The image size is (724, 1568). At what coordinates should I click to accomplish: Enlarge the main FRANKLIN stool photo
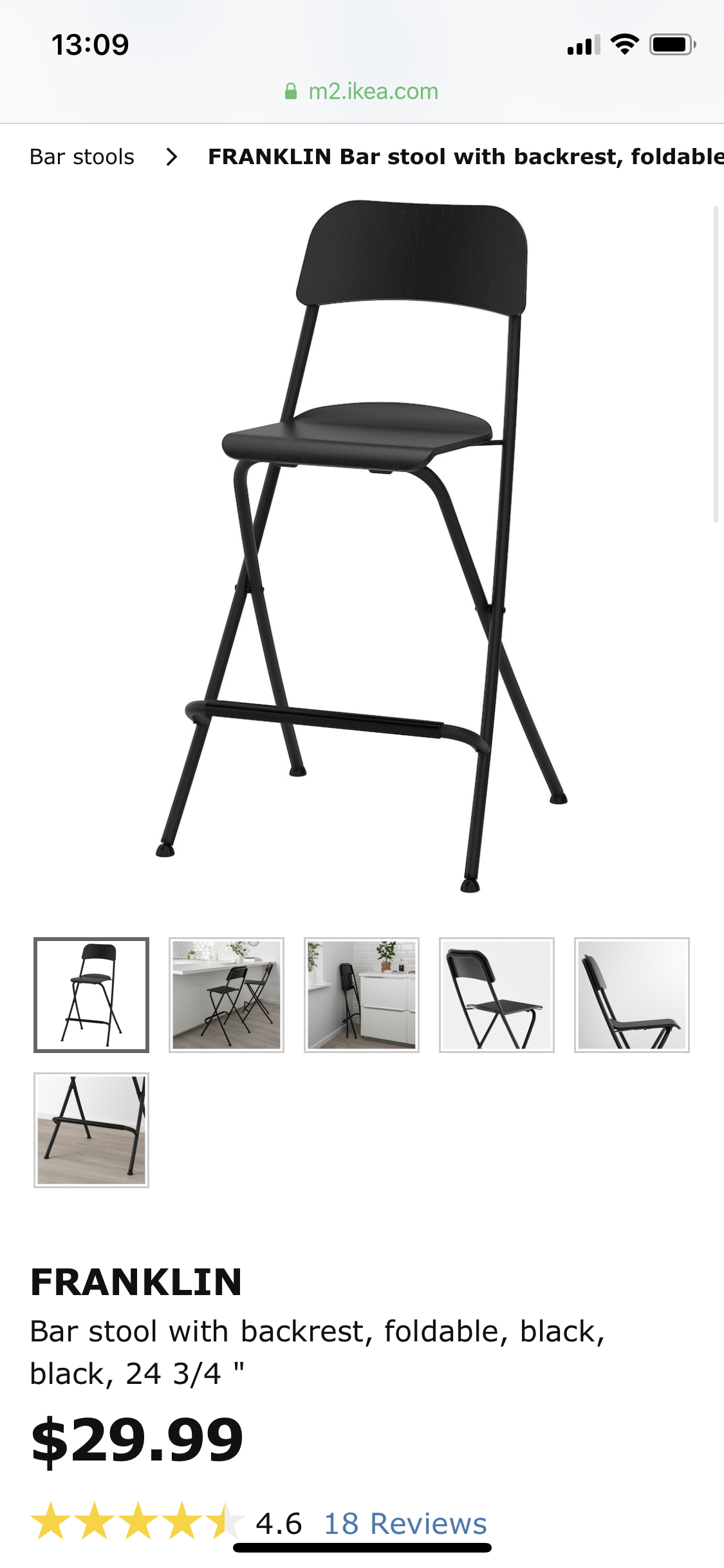pos(362,546)
